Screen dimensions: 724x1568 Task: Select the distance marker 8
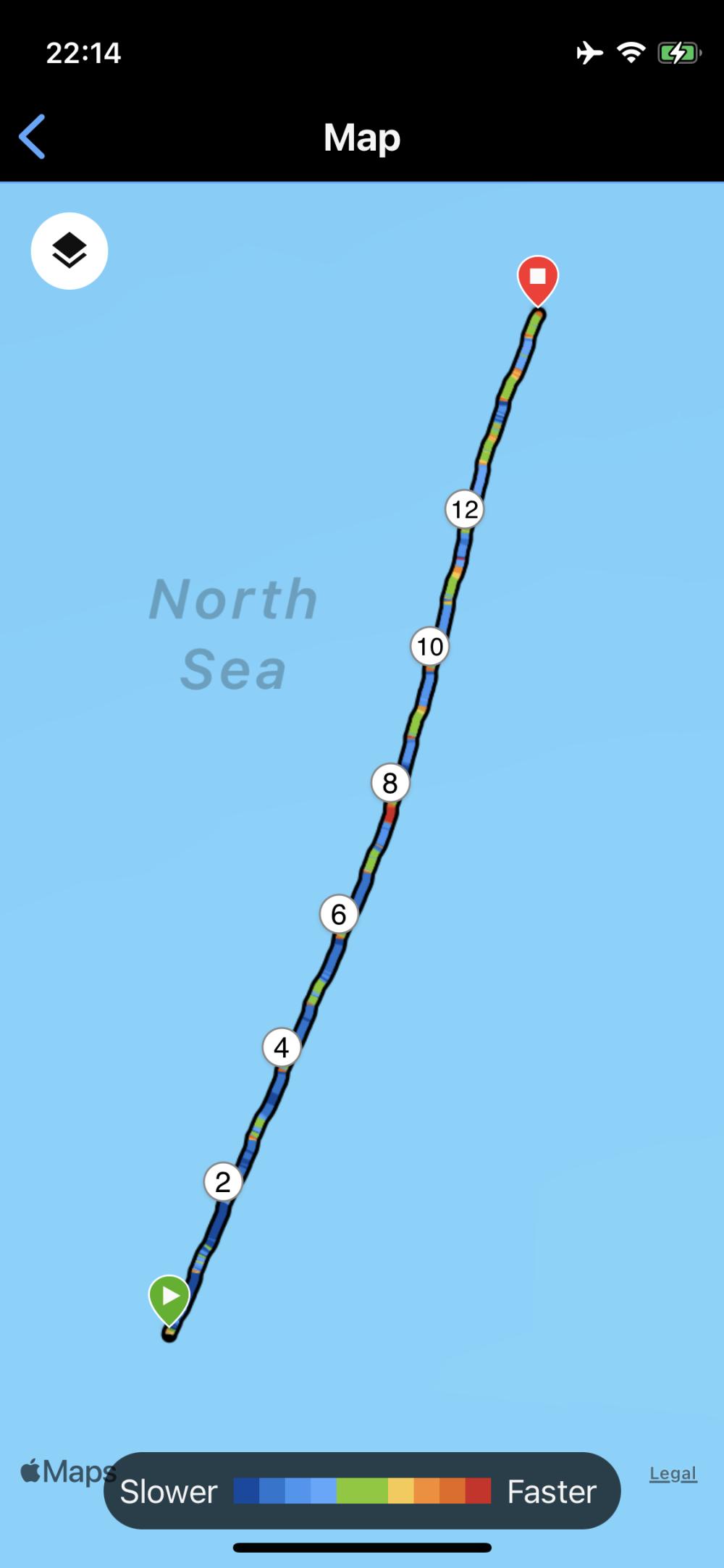click(x=390, y=782)
